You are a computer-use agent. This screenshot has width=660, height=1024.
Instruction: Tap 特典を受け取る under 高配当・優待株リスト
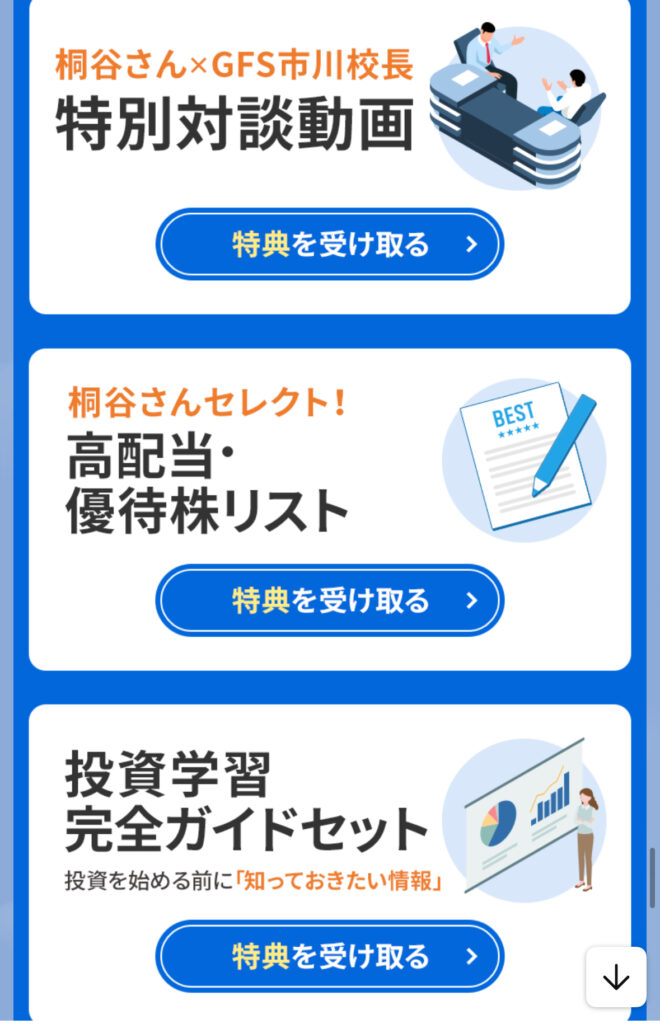tap(330, 600)
